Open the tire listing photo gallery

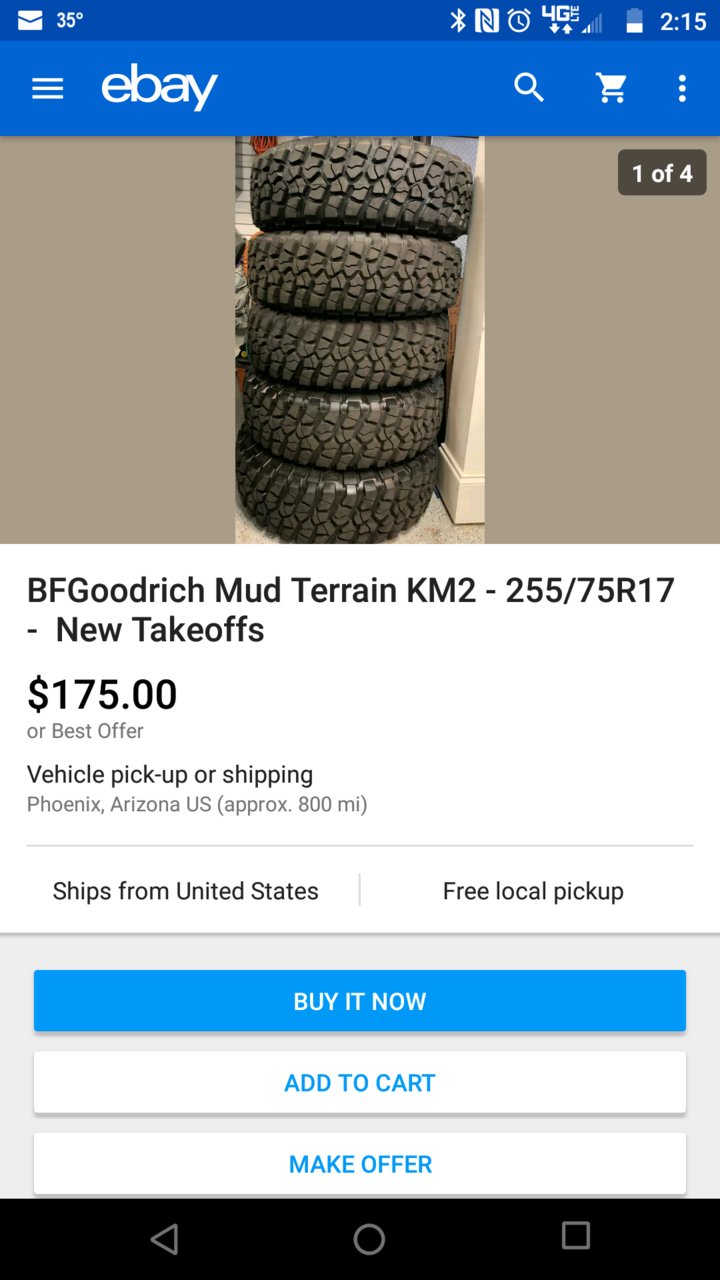[360, 340]
